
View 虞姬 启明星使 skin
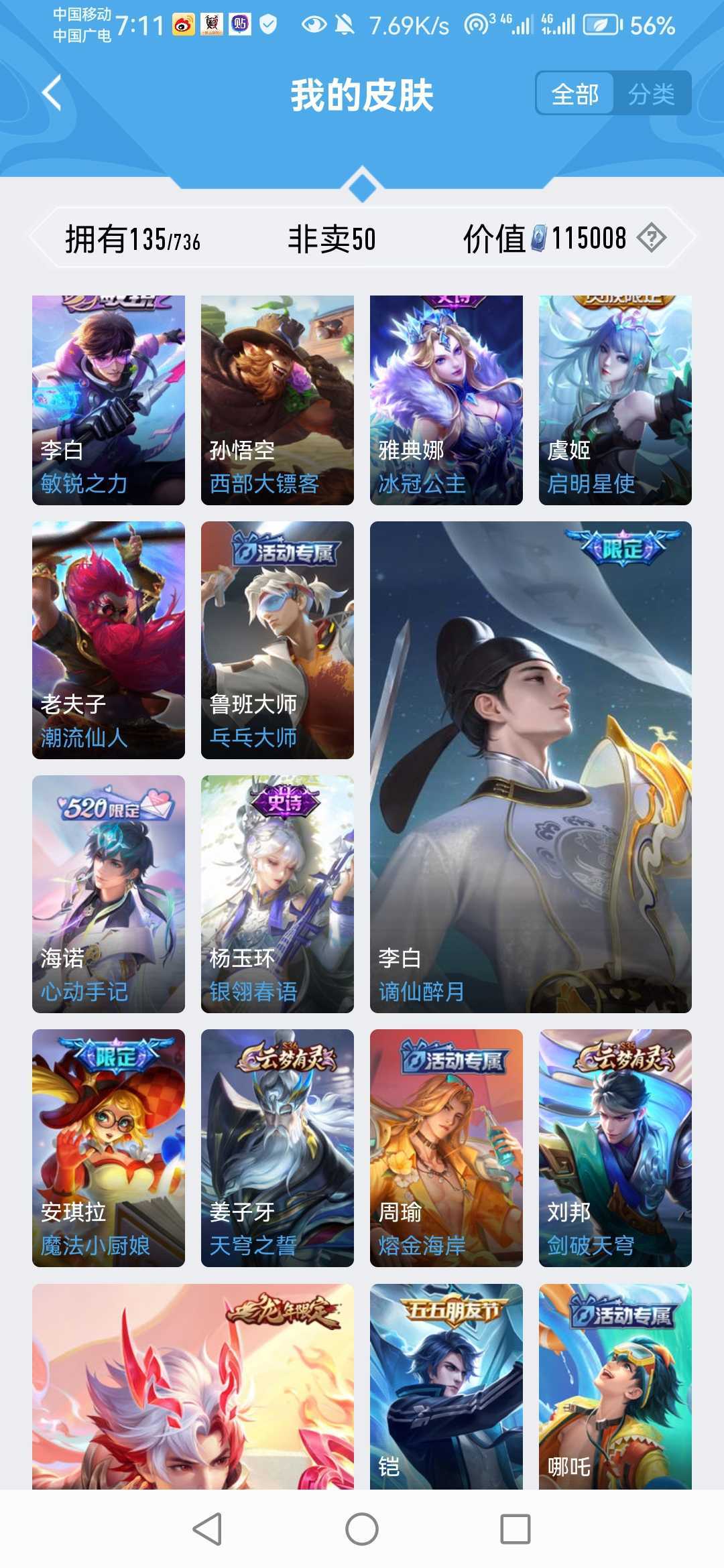click(x=615, y=400)
